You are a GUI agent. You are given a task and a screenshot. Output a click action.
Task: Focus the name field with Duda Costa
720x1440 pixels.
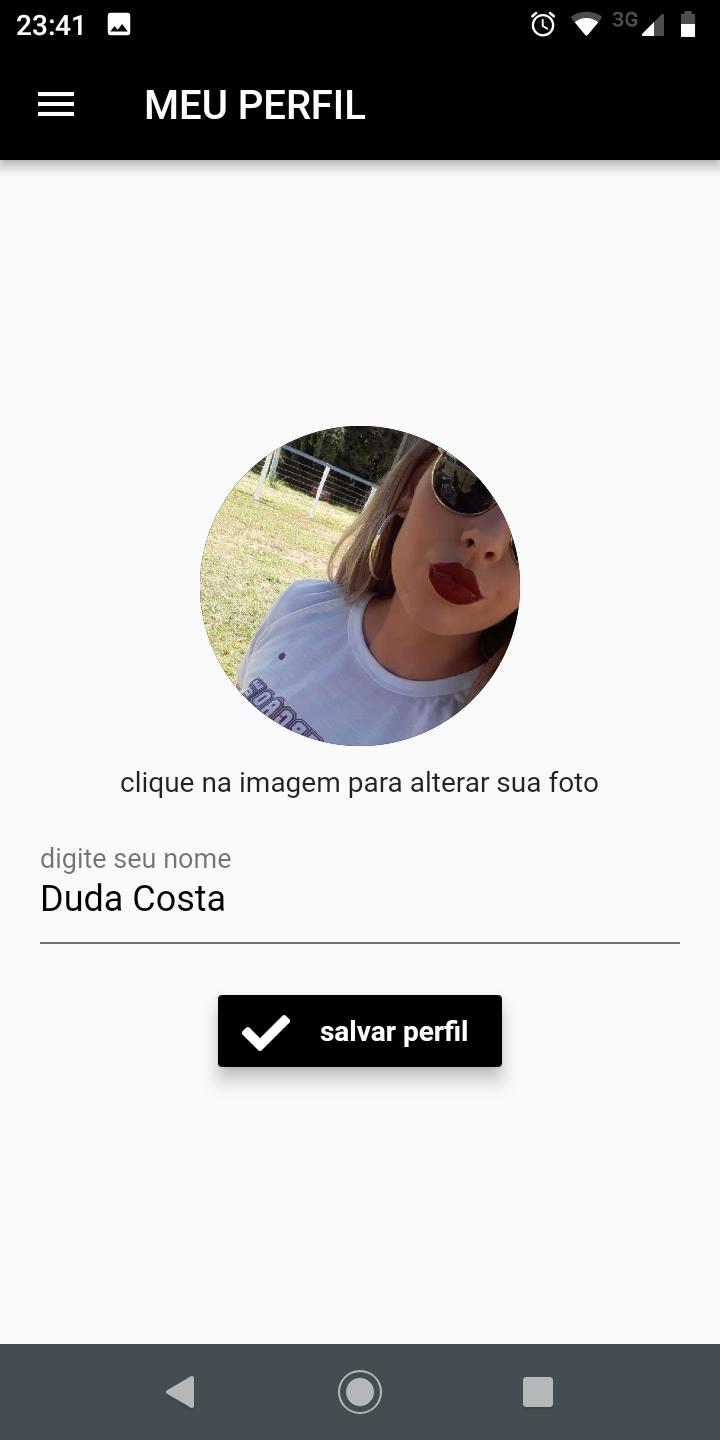(x=360, y=899)
